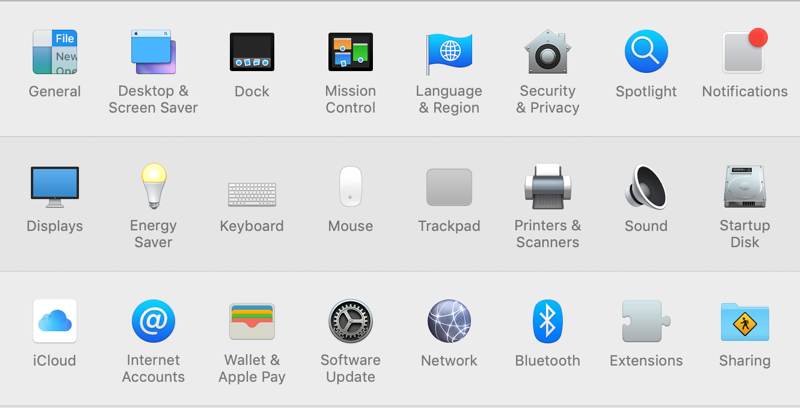Open Printers & Scanners pane

(547, 187)
